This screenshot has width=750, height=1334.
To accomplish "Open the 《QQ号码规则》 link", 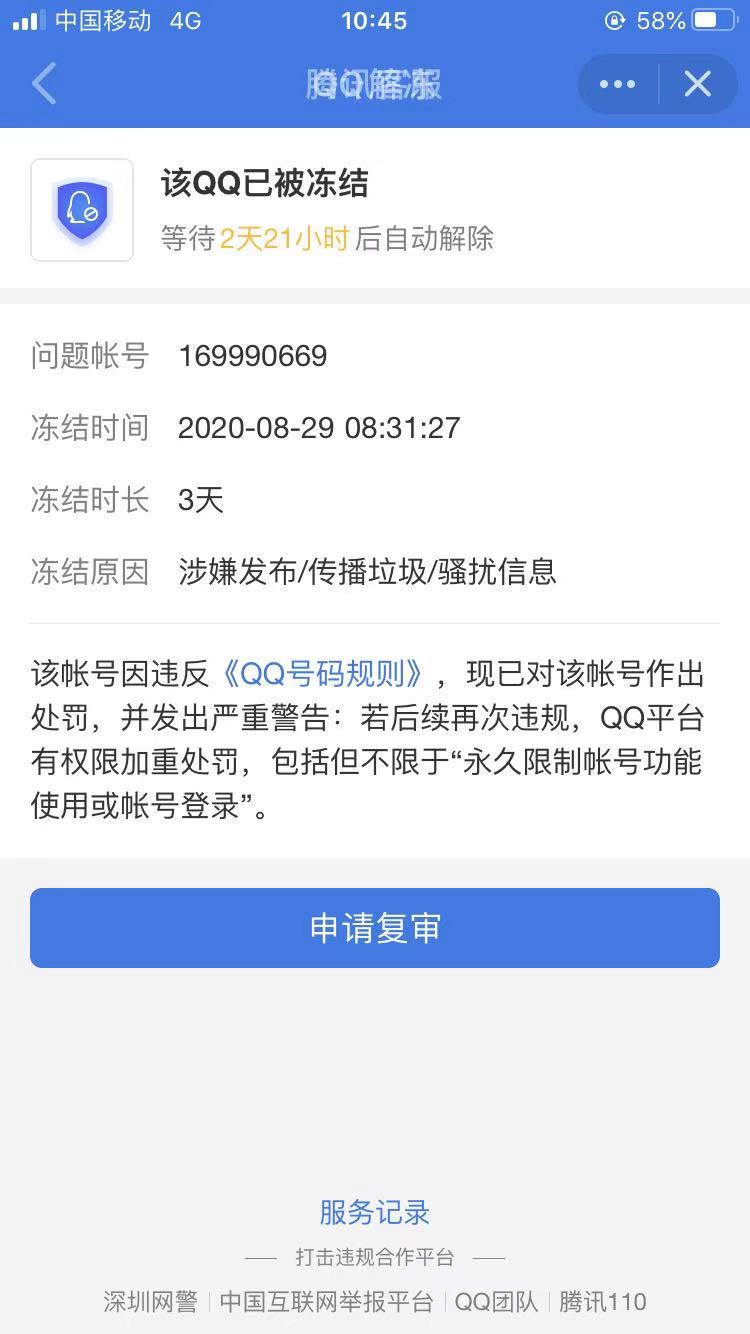I will 324,674.
